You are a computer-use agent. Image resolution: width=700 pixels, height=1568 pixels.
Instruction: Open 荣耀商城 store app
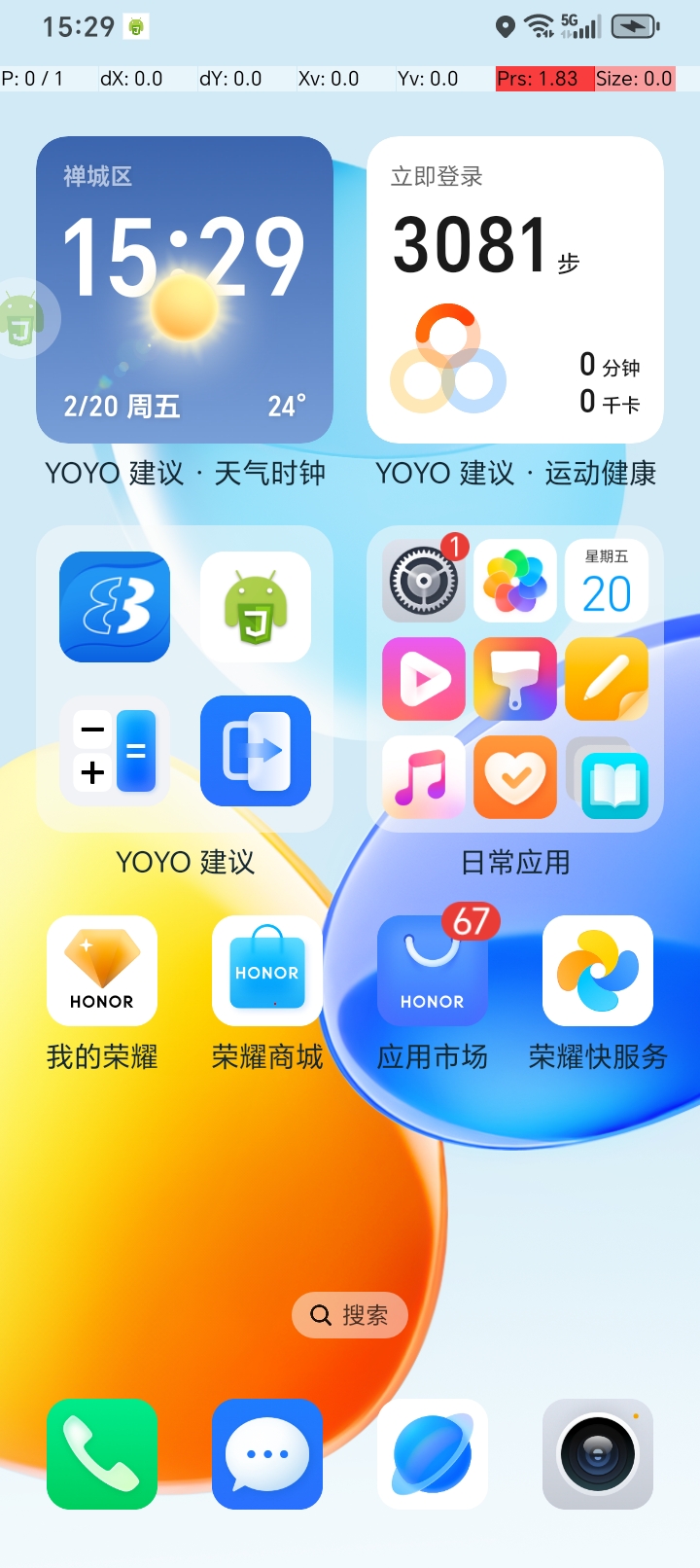[267, 971]
